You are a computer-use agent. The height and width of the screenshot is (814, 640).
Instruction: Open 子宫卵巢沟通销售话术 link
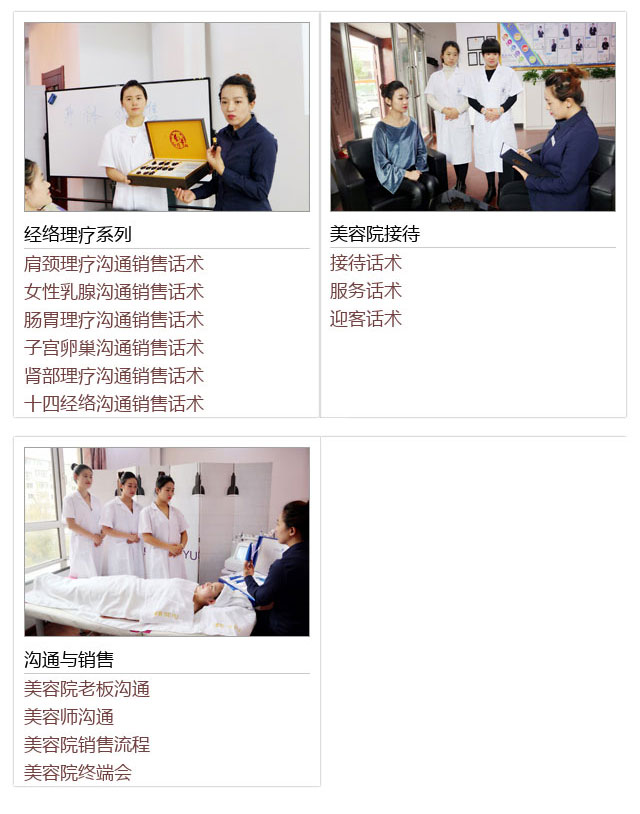pos(113,348)
